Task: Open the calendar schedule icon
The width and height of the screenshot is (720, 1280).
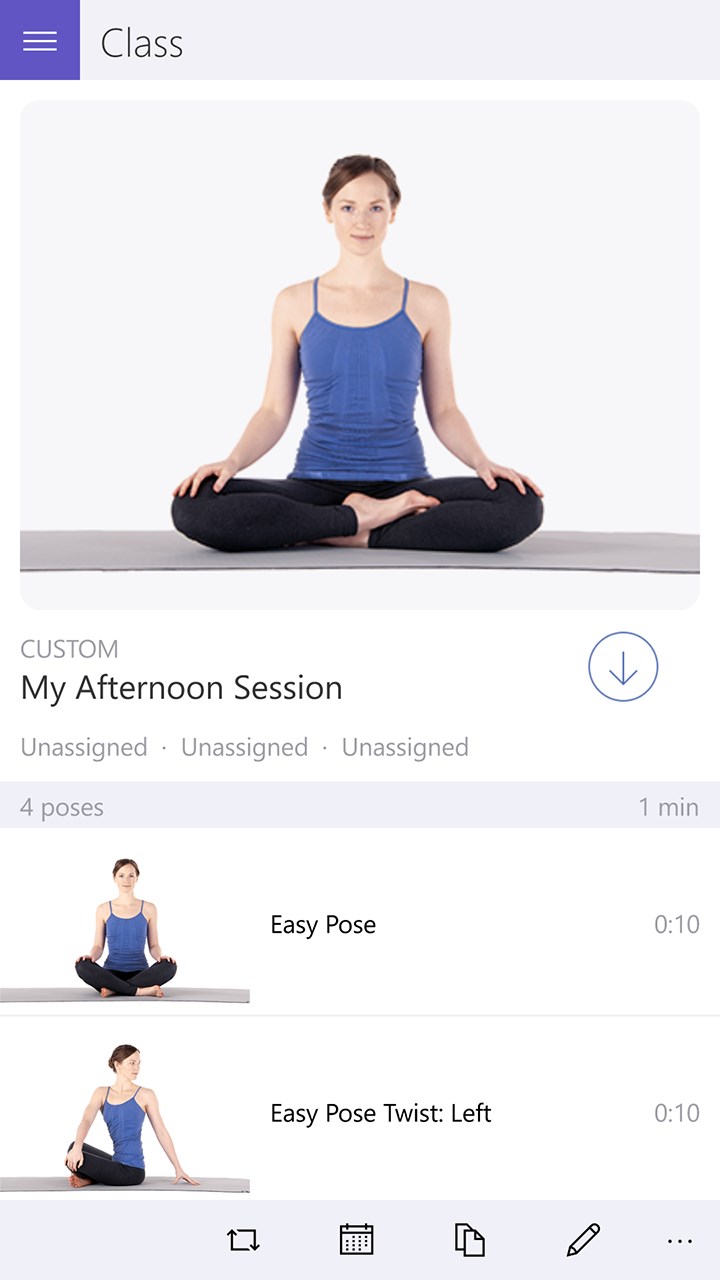Action: tap(356, 1240)
